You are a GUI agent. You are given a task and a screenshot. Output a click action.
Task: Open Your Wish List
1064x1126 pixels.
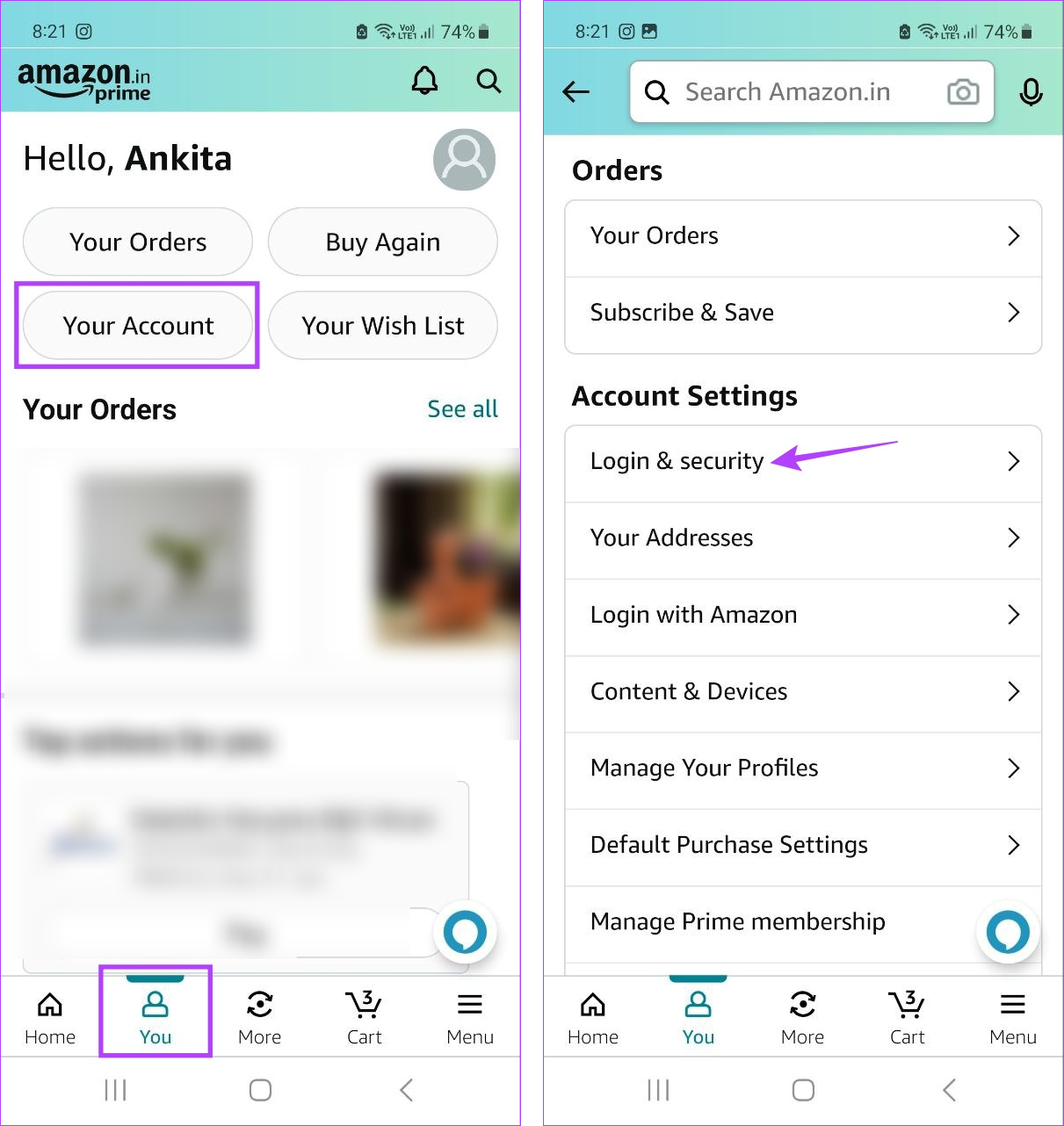pyautogui.click(x=382, y=326)
